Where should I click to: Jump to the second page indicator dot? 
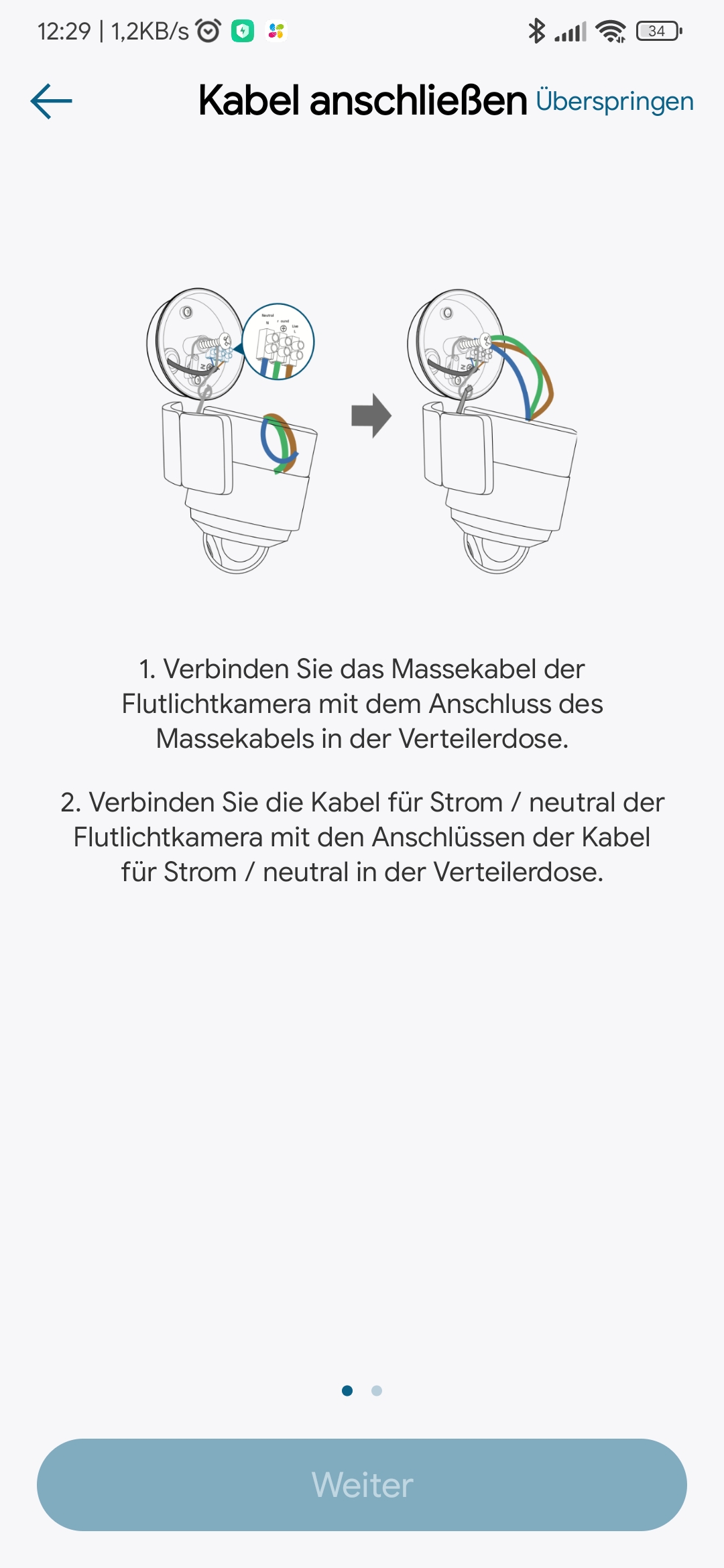(377, 1390)
